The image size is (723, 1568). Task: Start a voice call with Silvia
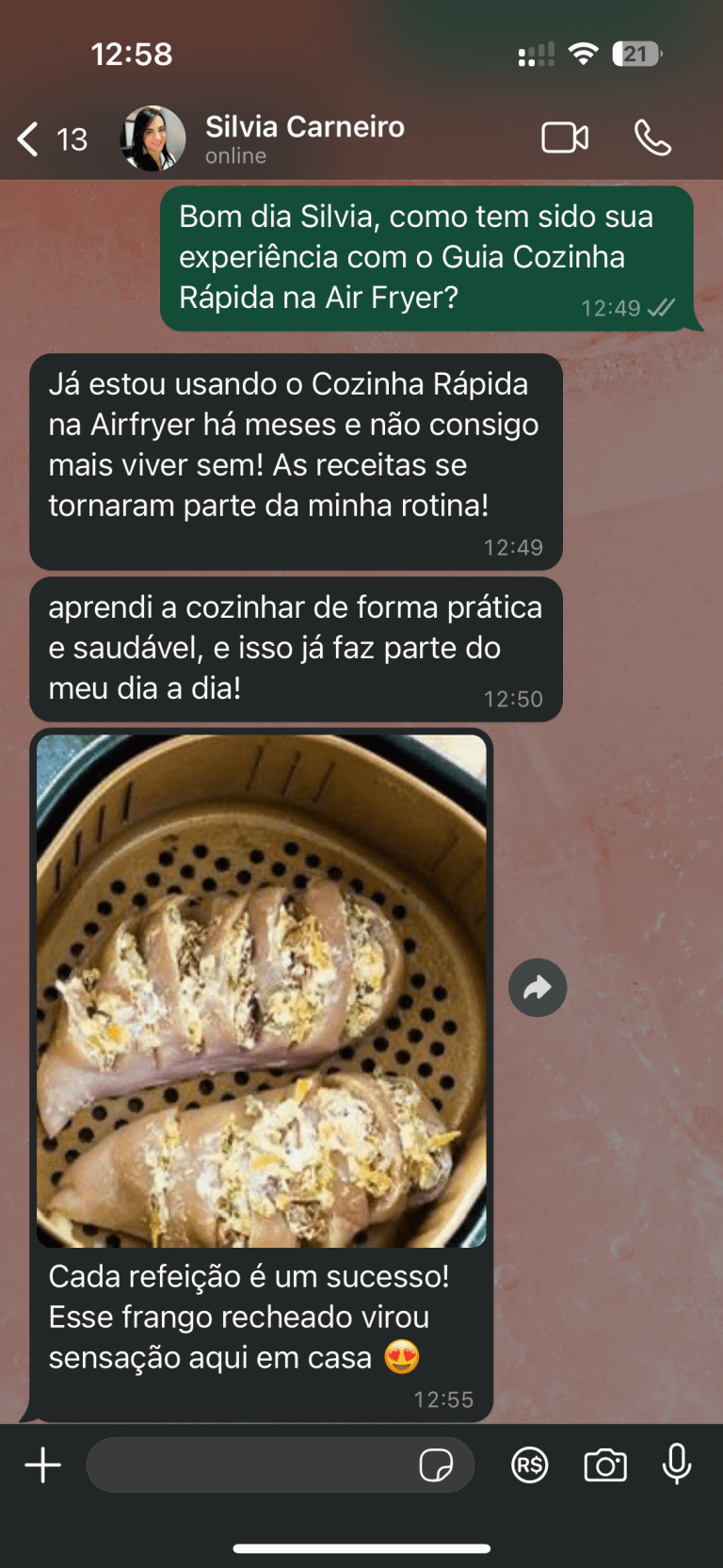click(652, 138)
